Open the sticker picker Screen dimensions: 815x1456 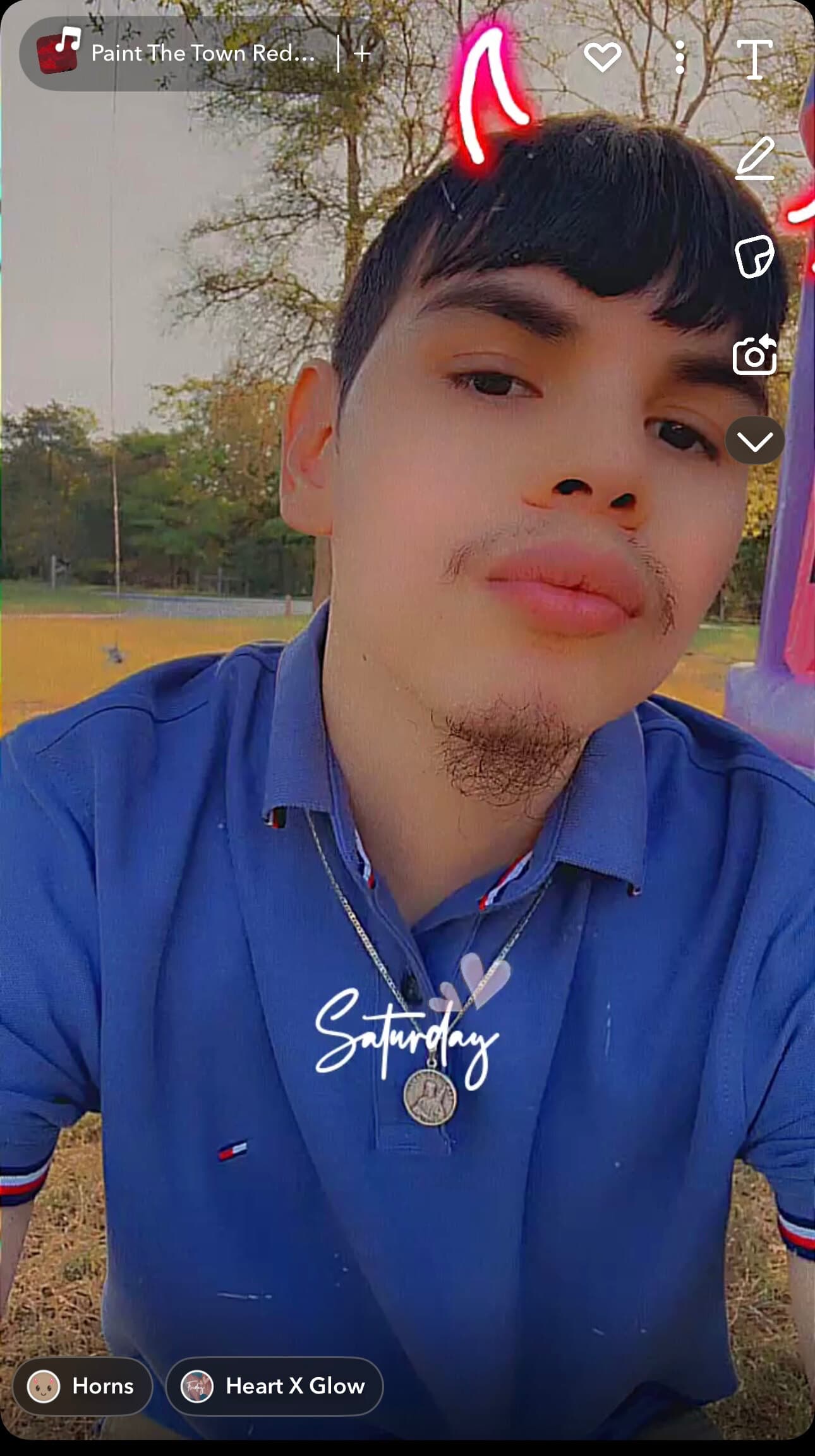(x=754, y=256)
